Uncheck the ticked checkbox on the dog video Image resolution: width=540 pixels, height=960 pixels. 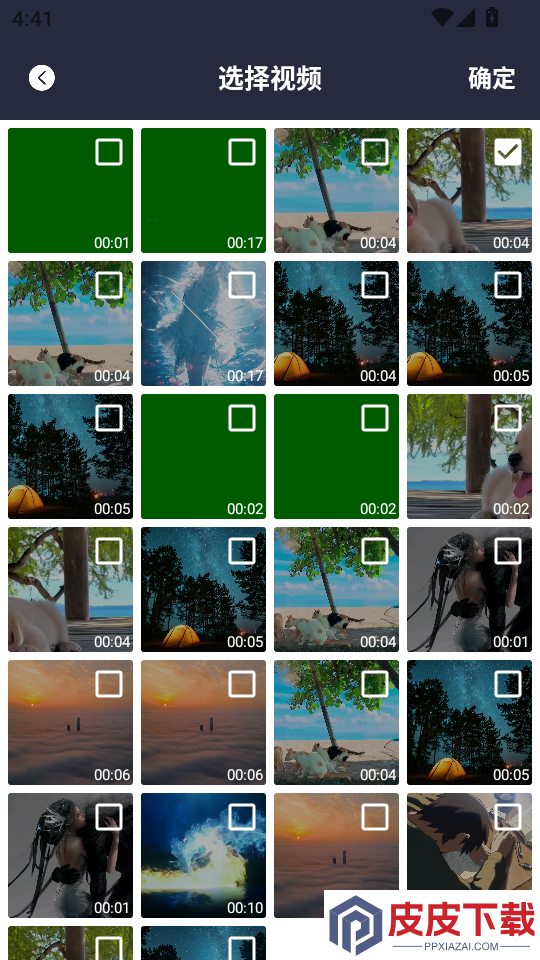click(x=508, y=152)
